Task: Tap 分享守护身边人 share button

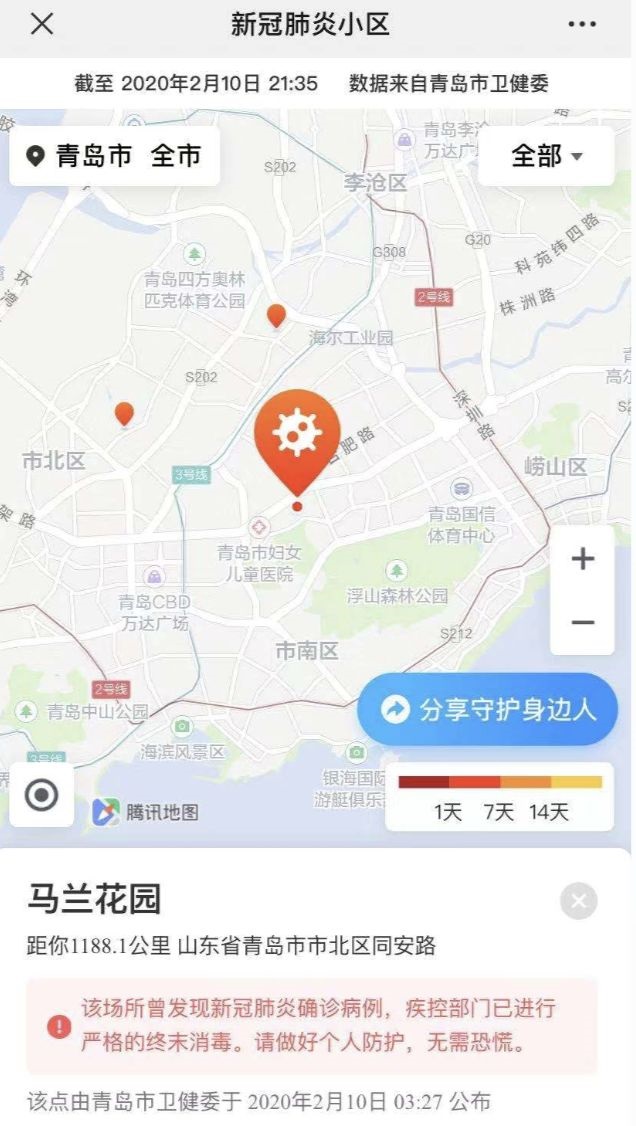Action: coord(487,709)
